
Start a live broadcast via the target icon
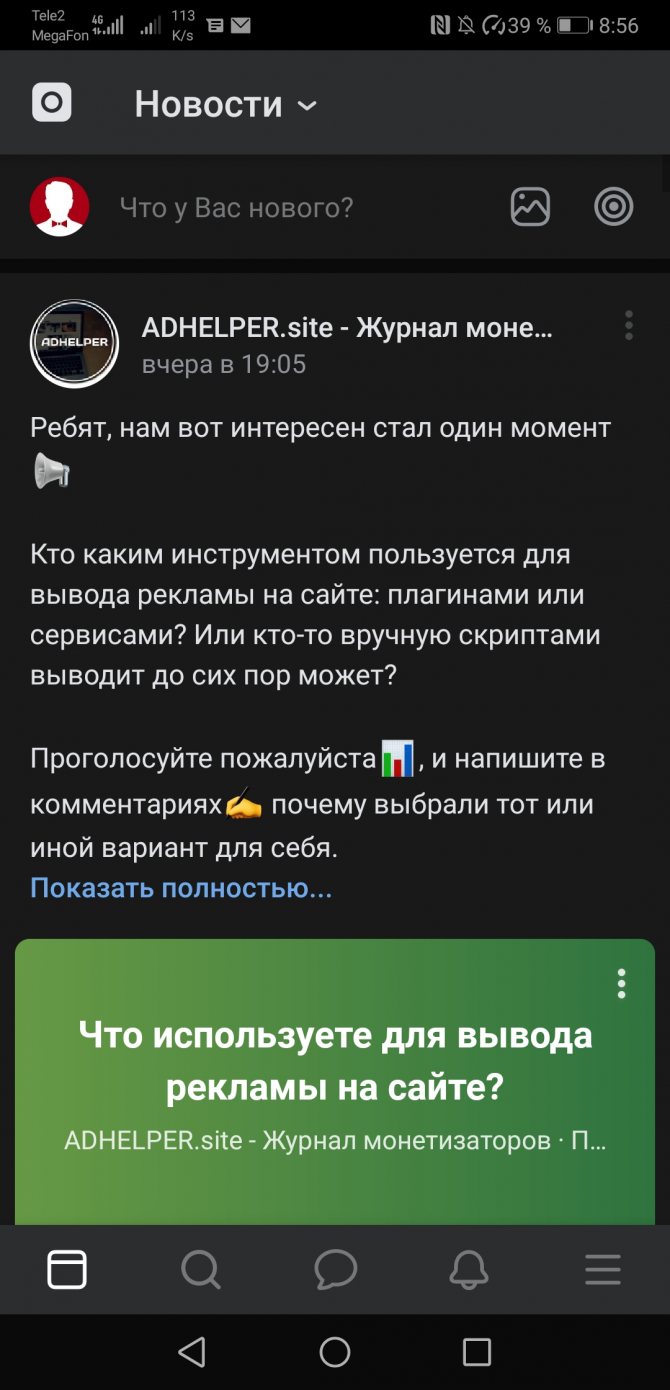[x=613, y=207]
